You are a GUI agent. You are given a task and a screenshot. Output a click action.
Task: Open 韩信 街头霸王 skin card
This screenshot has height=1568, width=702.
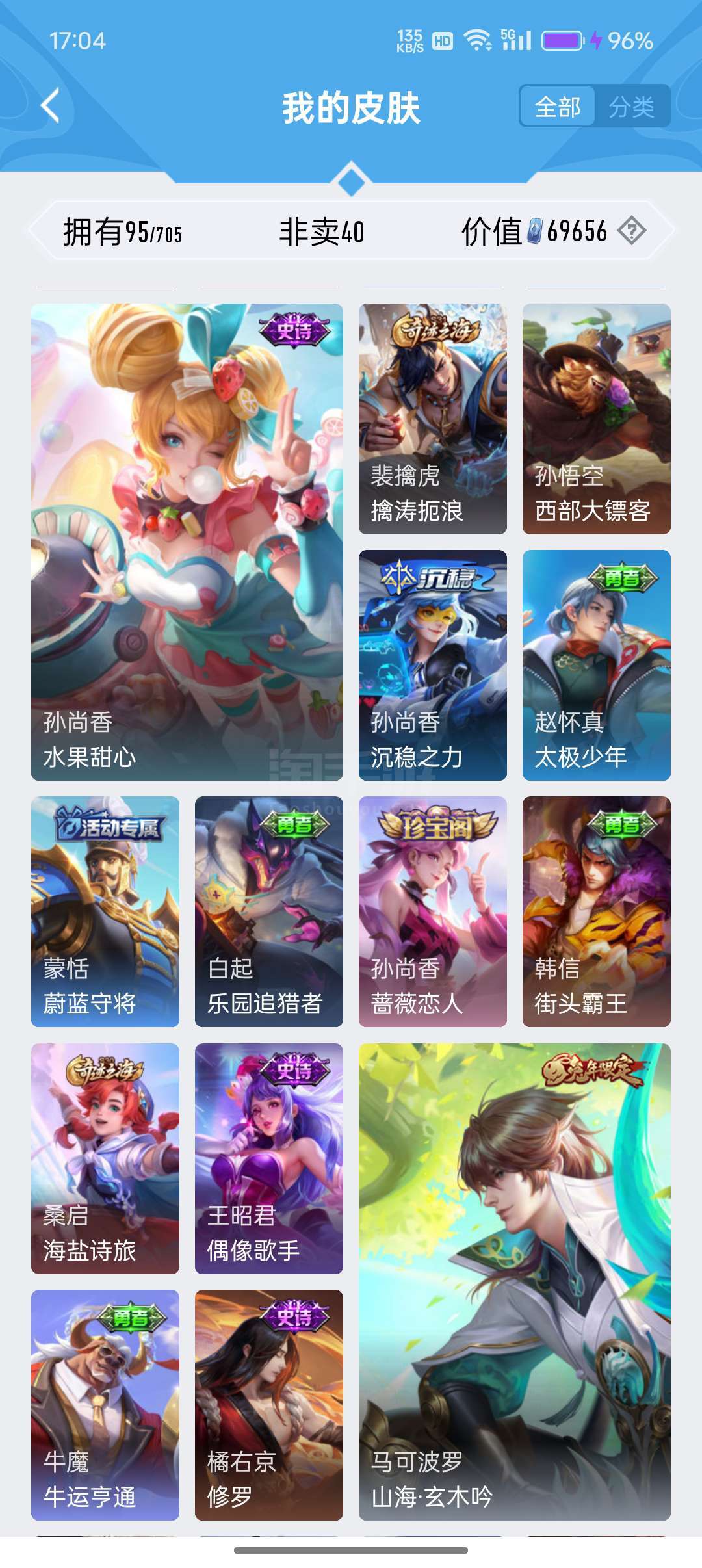pos(596,911)
